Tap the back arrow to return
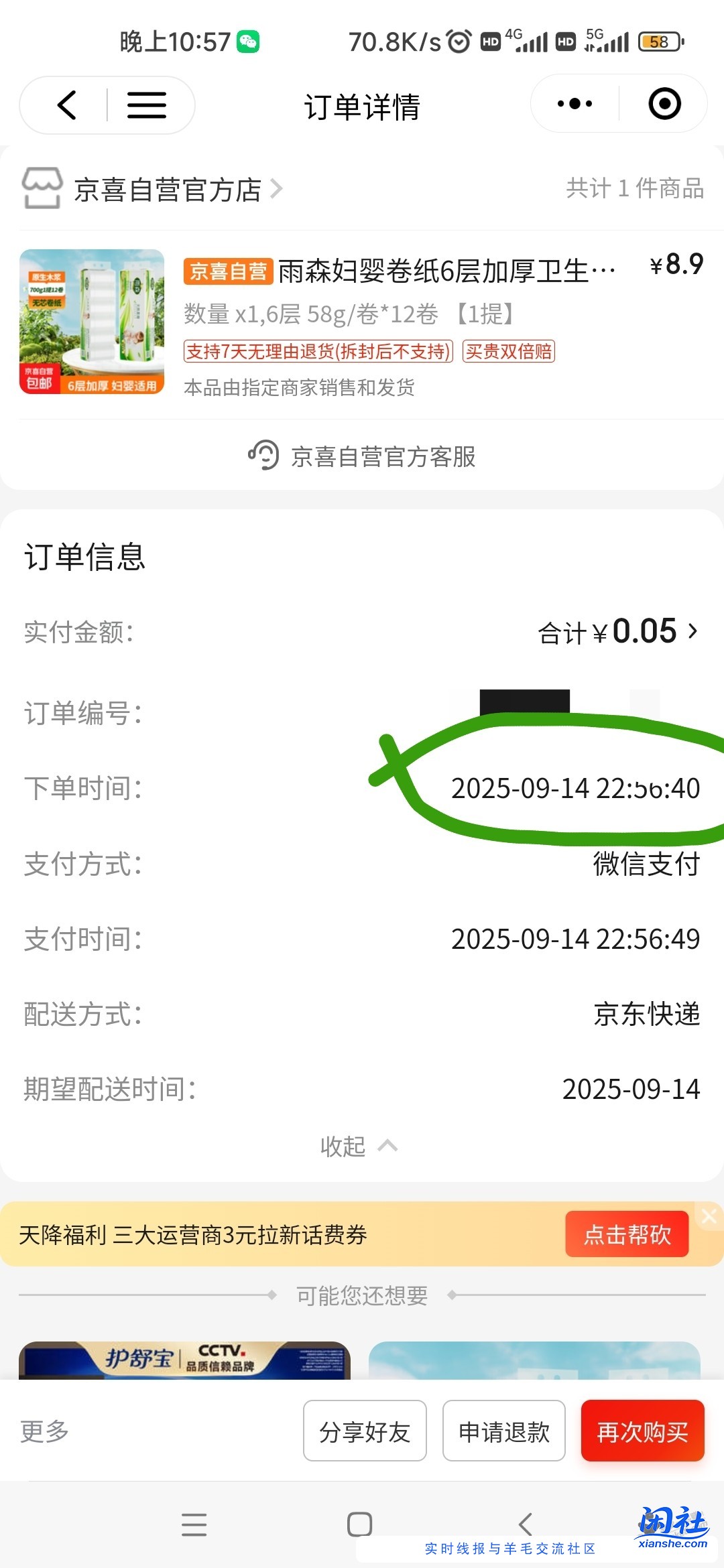 [65, 105]
